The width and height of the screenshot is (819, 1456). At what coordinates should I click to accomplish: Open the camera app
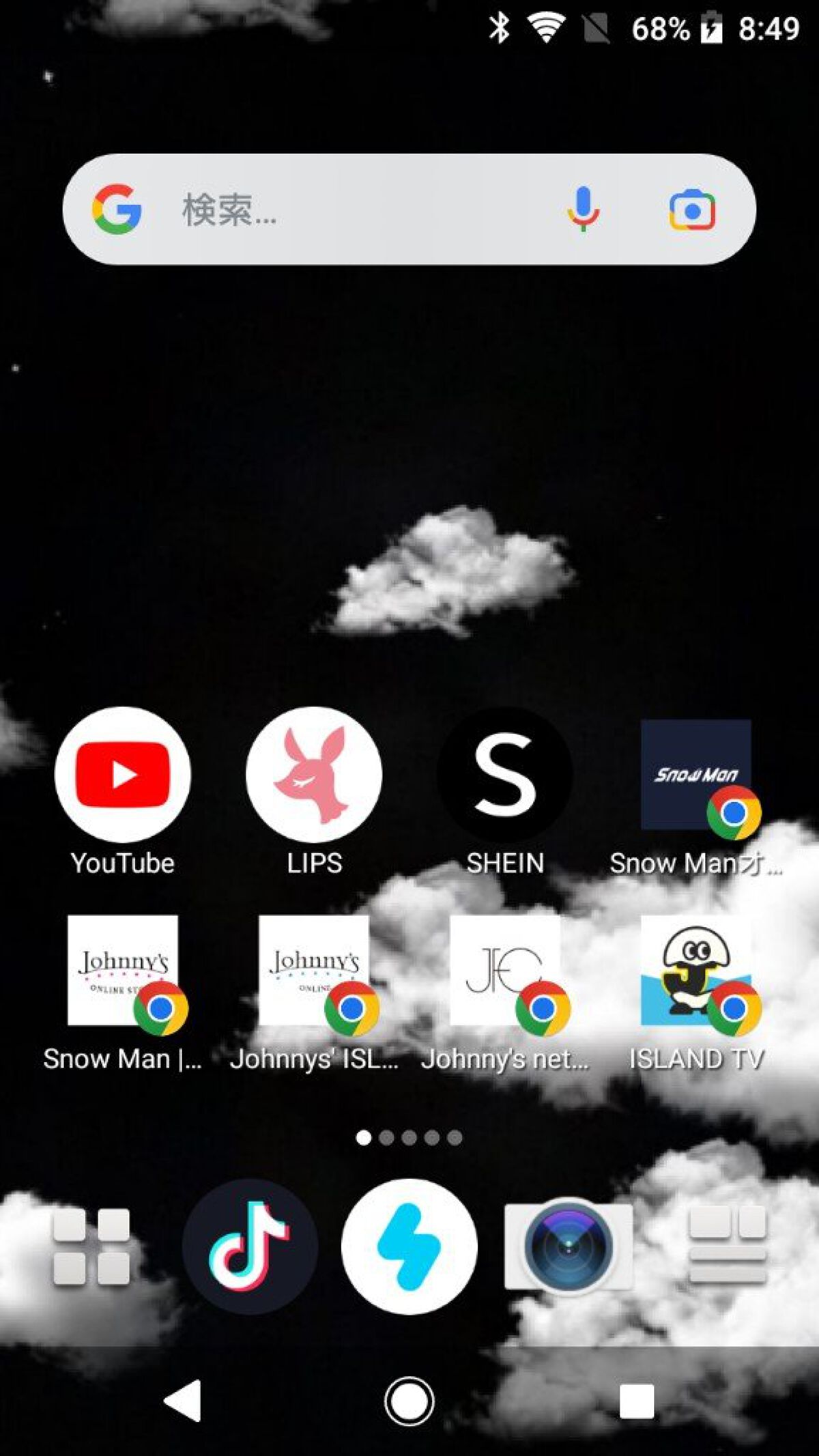(x=568, y=1246)
